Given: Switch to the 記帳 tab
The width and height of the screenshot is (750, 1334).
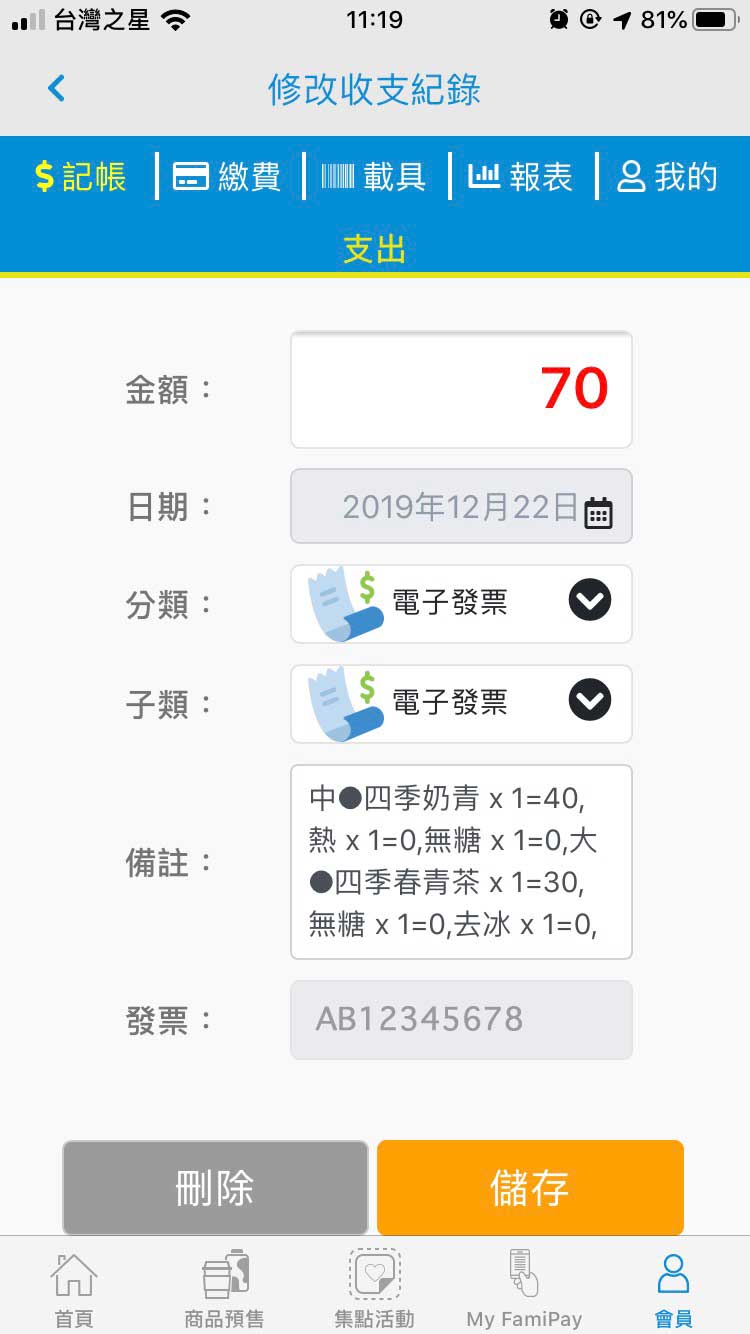Looking at the screenshot, I should coord(80,177).
